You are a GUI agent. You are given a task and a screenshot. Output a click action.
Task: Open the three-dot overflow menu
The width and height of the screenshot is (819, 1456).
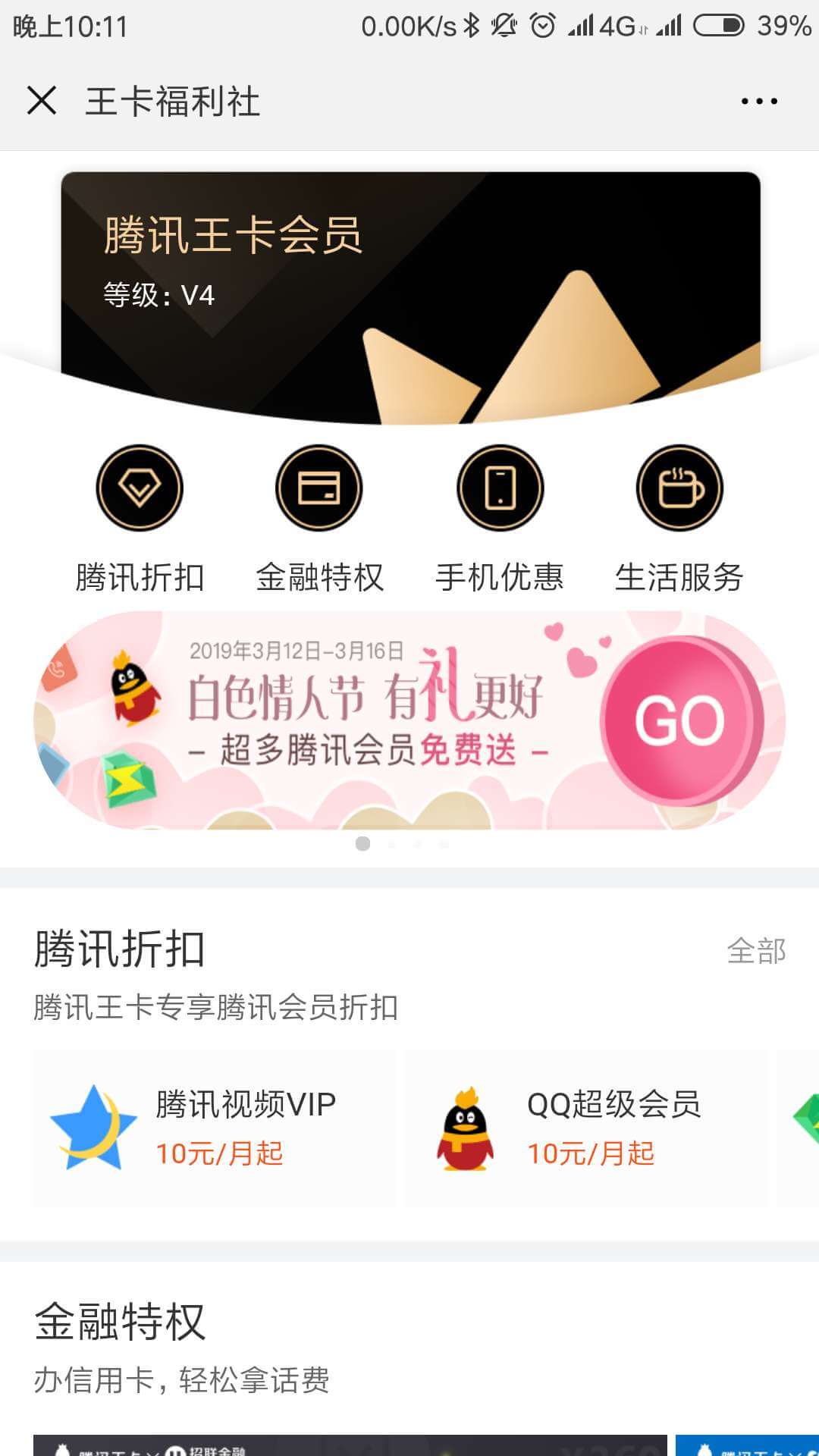(759, 101)
